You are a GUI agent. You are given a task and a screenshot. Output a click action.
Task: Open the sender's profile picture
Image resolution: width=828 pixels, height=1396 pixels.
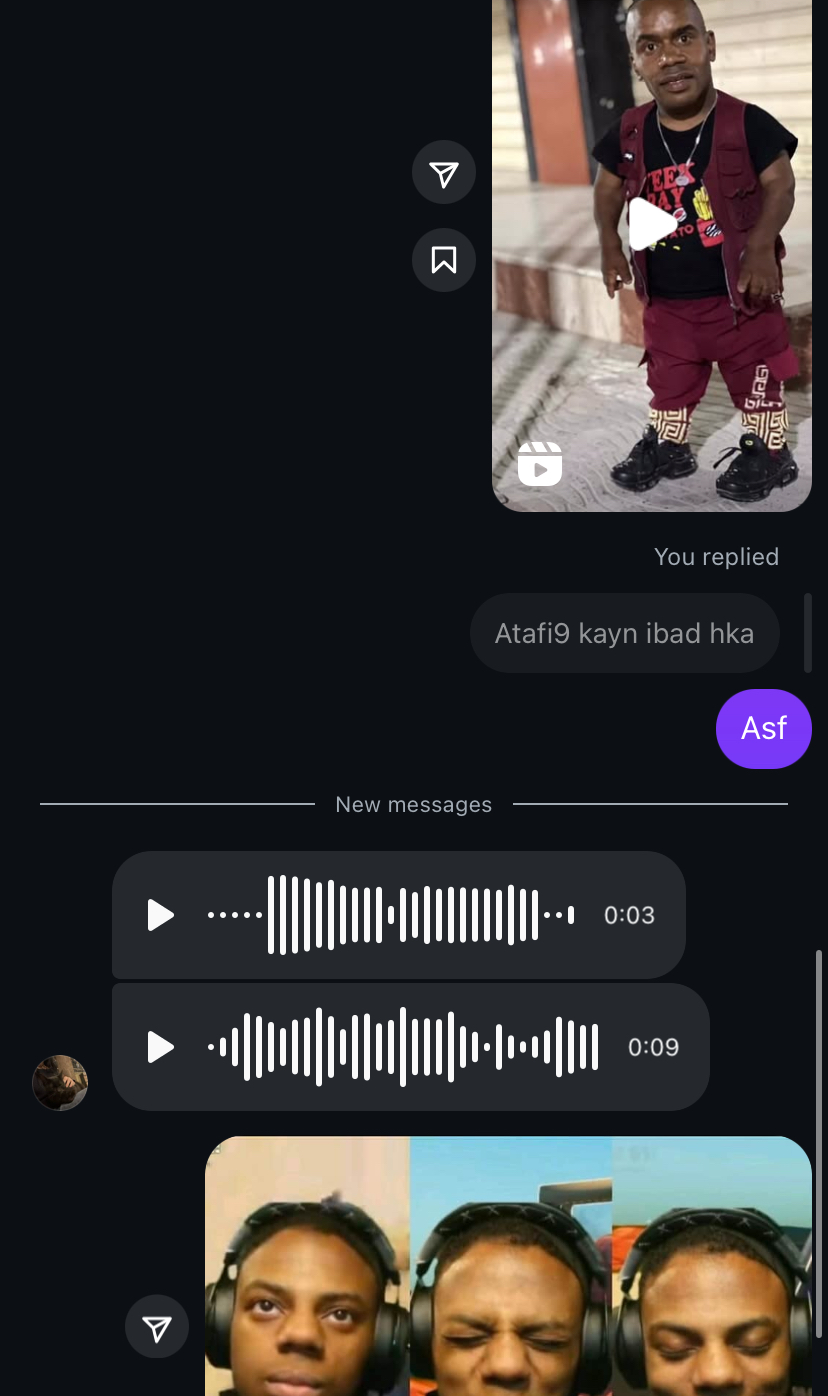coord(60,1082)
